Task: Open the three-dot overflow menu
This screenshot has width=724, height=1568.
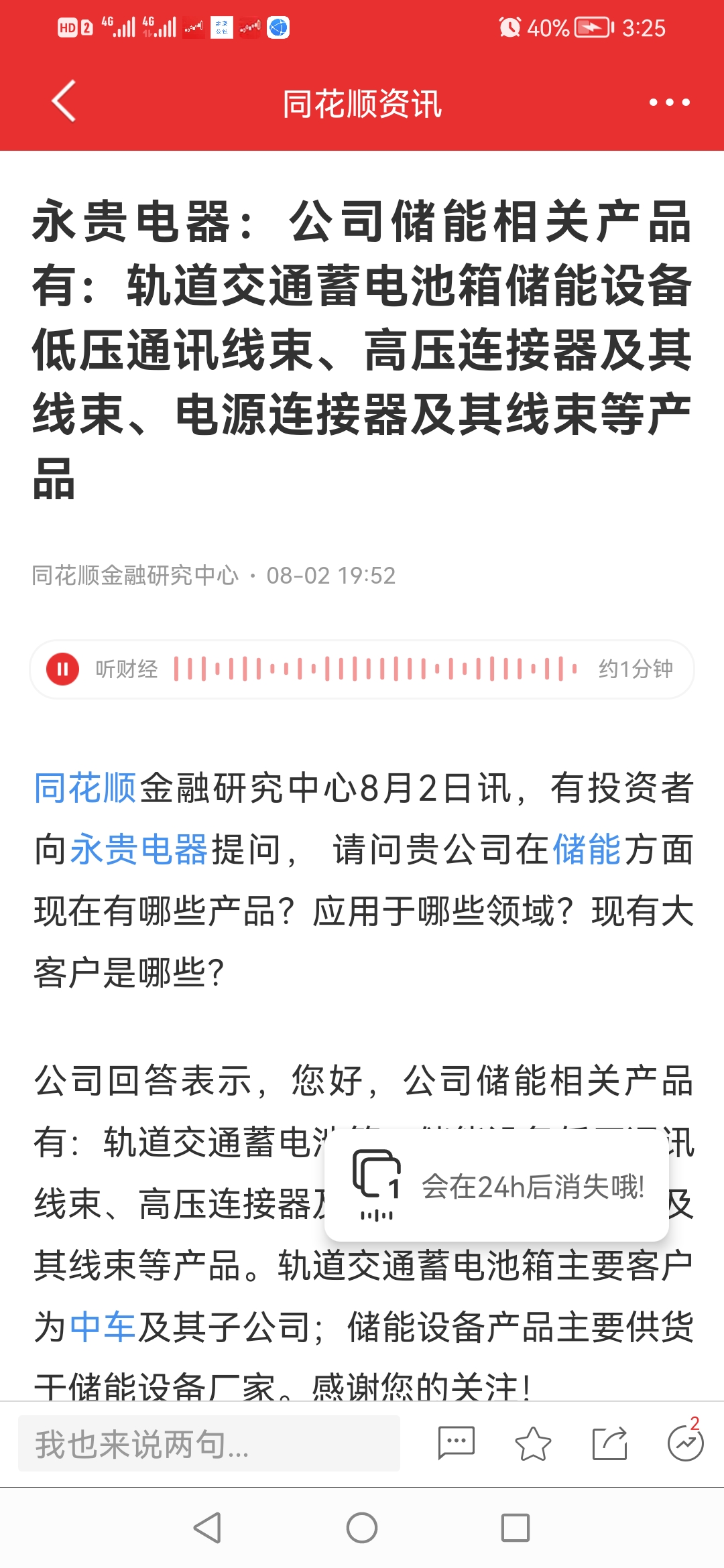Action: click(669, 103)
